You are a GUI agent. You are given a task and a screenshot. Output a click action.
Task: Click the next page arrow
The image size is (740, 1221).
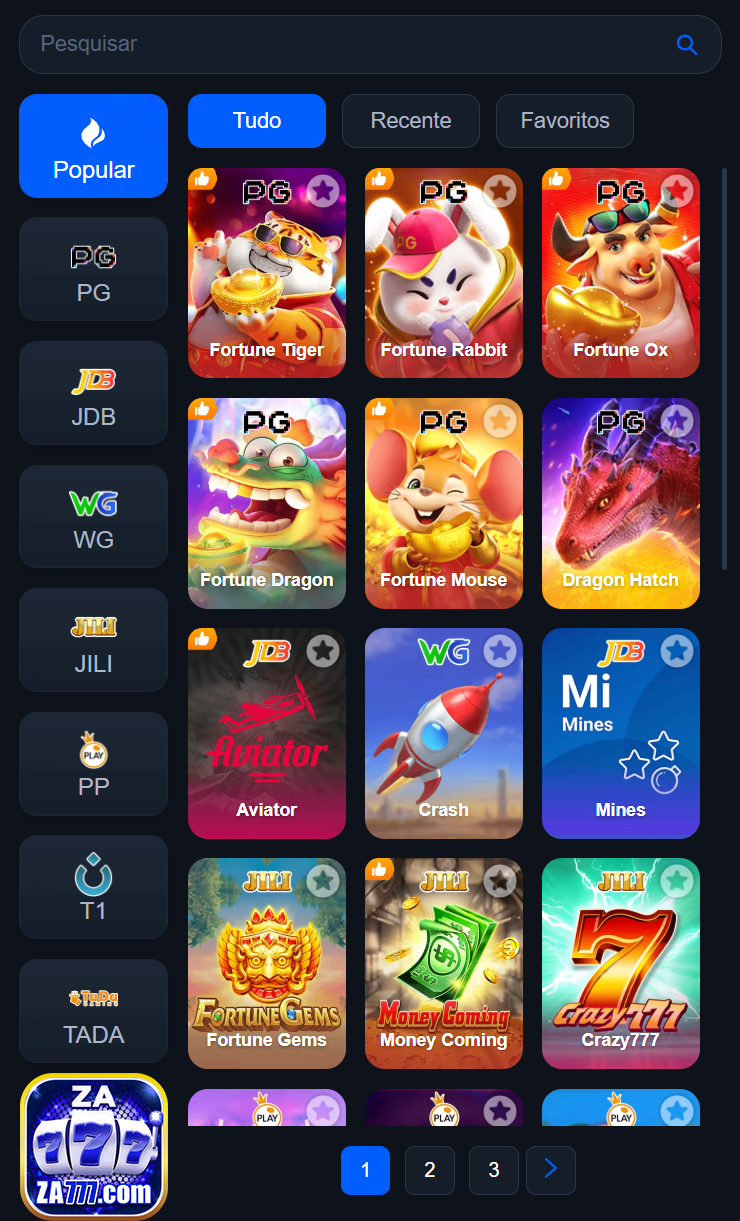click(x=550, y=1170)
